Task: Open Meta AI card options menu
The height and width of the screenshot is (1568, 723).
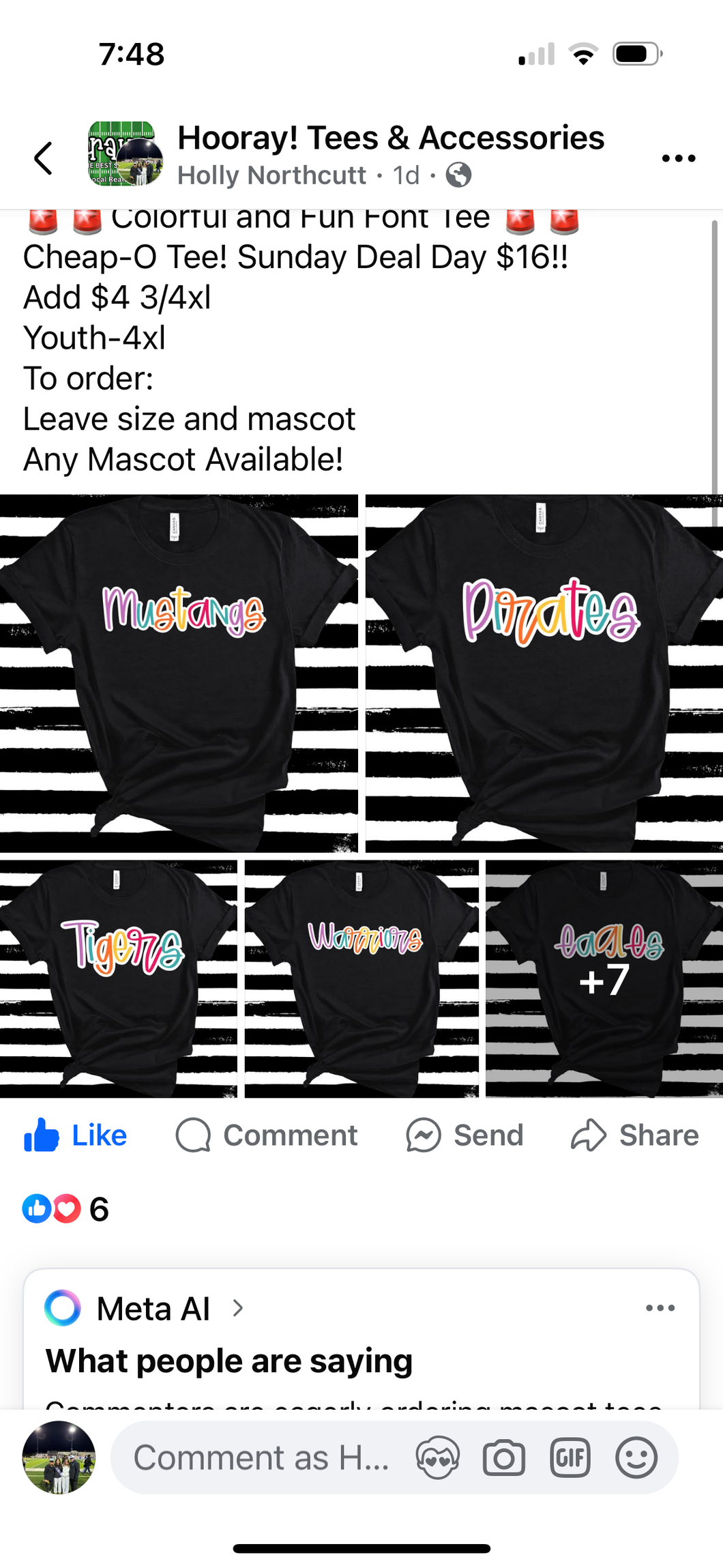Action: coord(660,1308)
